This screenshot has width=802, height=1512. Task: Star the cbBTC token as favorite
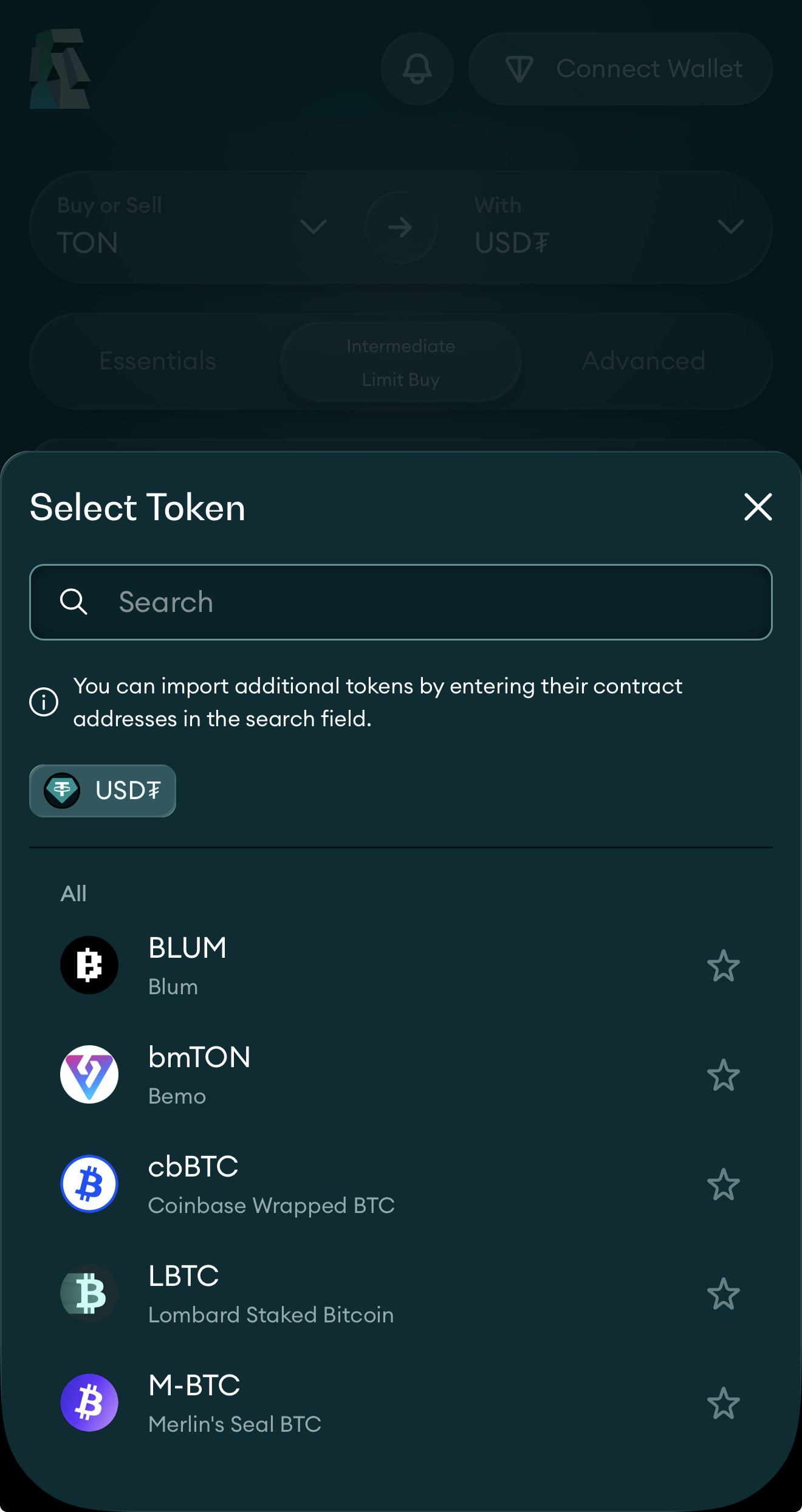tap(724, 1184)
